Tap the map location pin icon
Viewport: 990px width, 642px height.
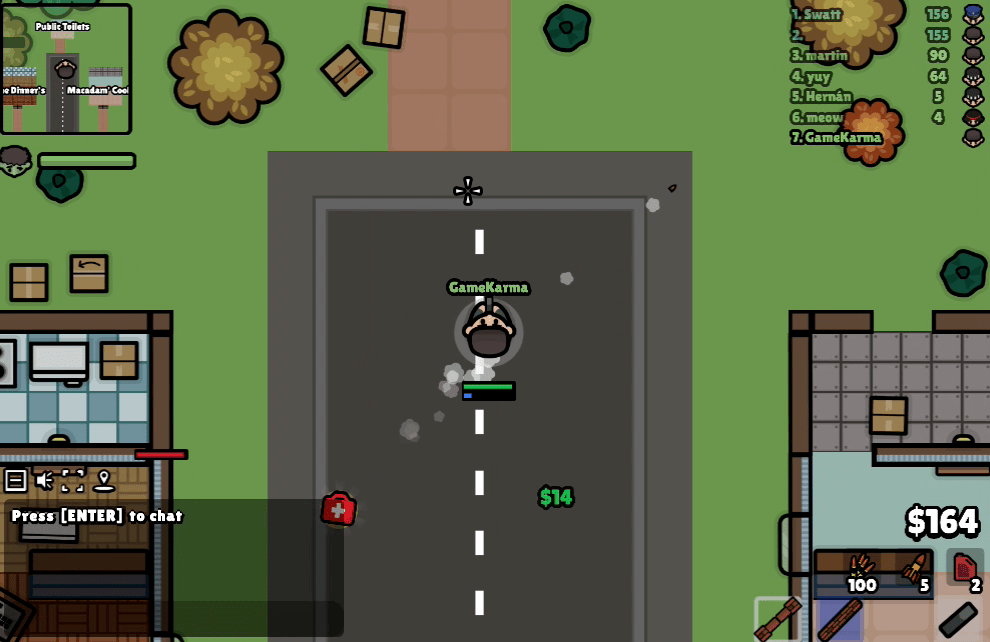click(x=103, y=481)
